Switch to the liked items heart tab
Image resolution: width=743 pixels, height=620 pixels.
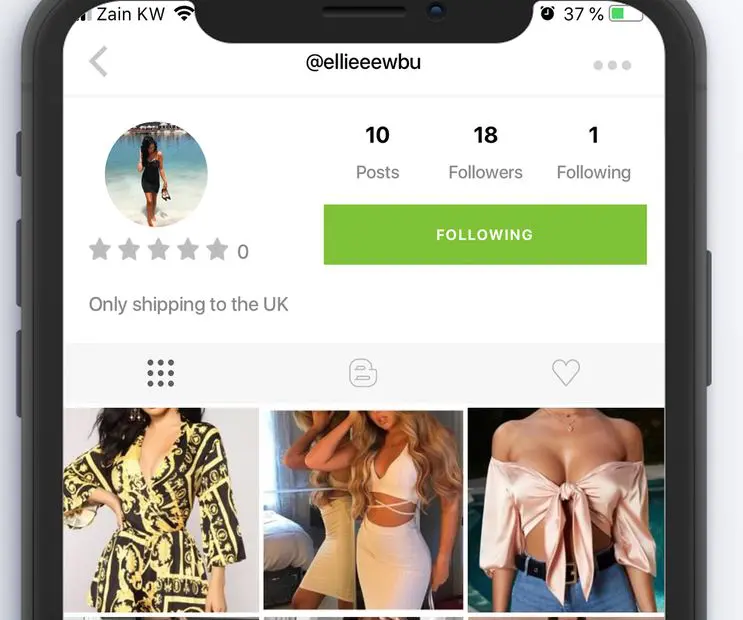pyautogui.click(x=566, y=373)
